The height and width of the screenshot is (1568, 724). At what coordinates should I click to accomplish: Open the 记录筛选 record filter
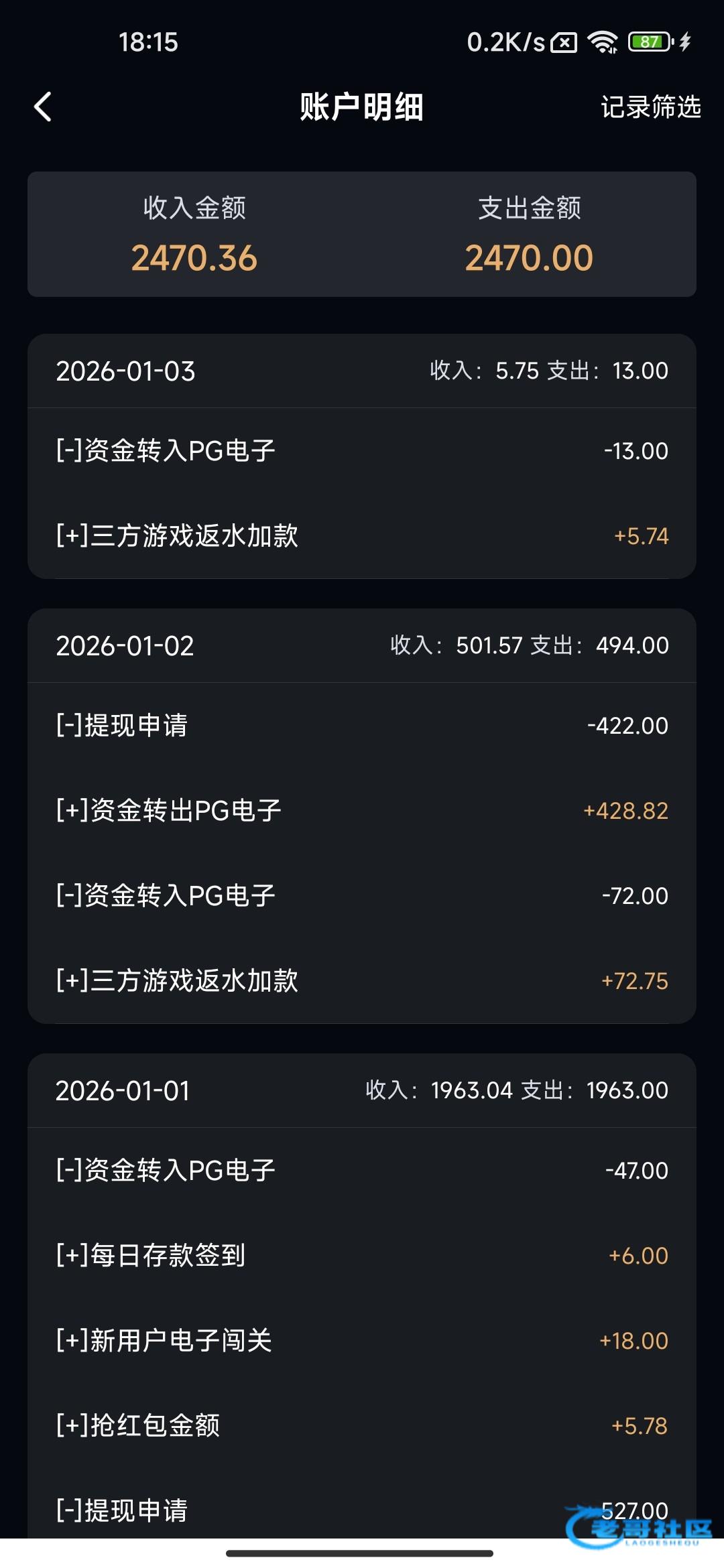650,107
